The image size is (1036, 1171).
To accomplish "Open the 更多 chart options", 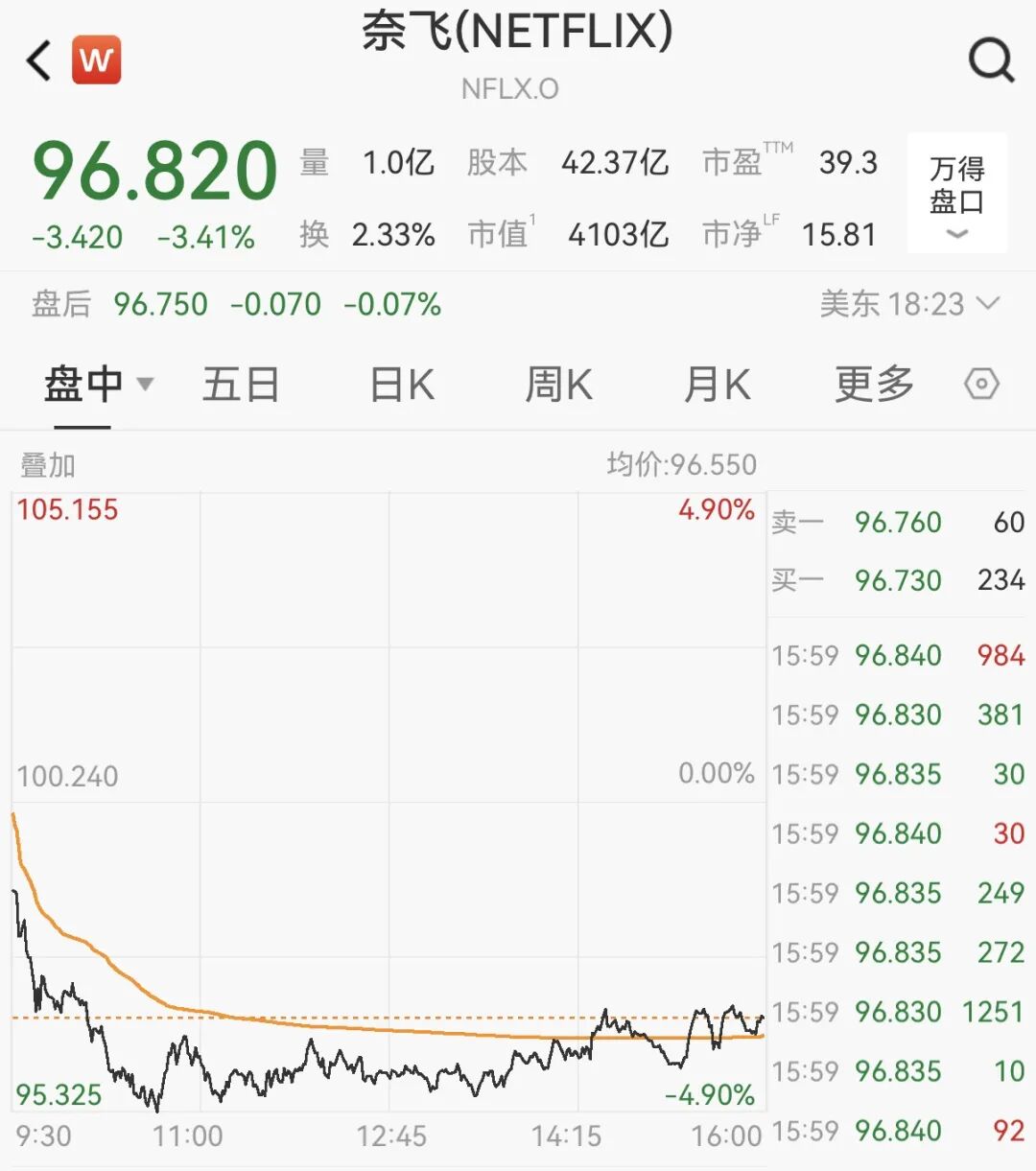I will pyautogui.click(x=873, y=385).
